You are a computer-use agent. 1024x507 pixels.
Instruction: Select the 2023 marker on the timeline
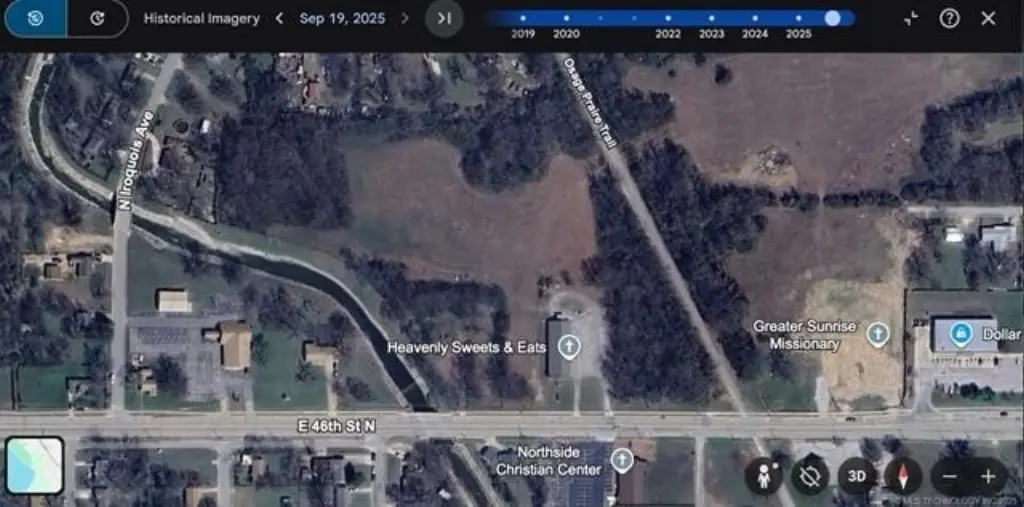point(712,18)
